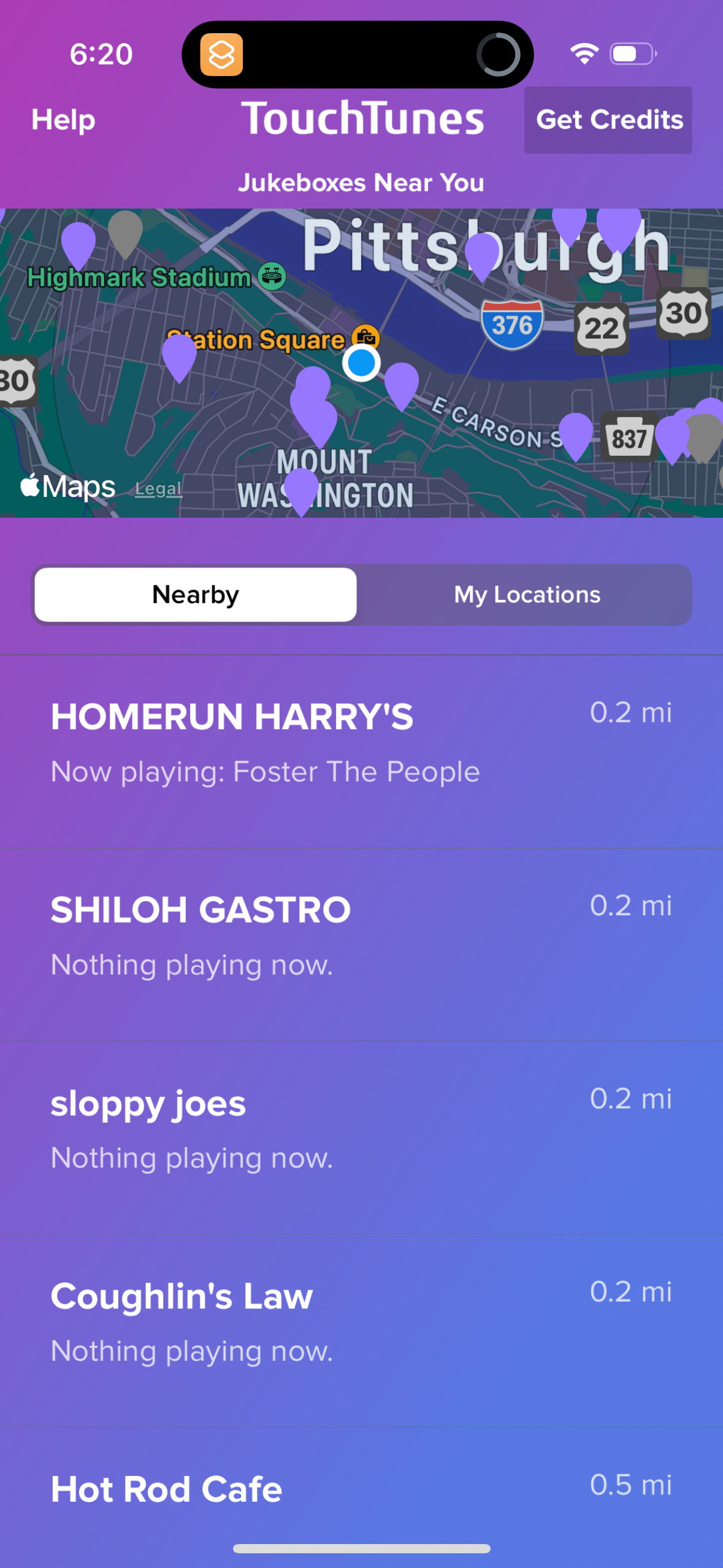Tap Get Credits to buy credits

click(x=608, y=120)
